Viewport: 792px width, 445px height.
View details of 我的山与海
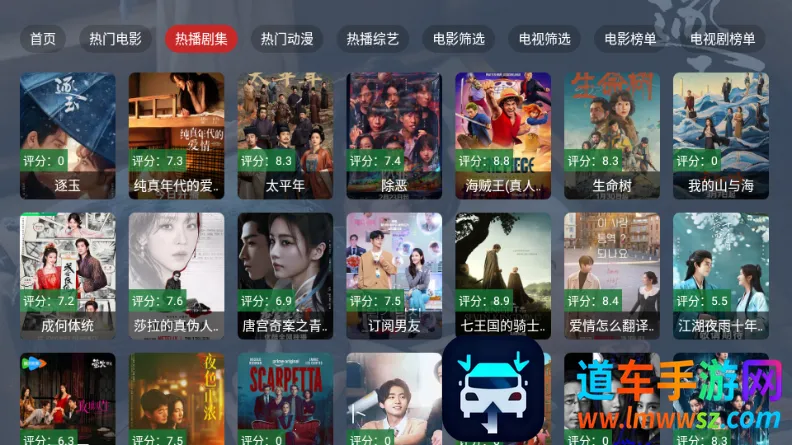coord(720,130)
